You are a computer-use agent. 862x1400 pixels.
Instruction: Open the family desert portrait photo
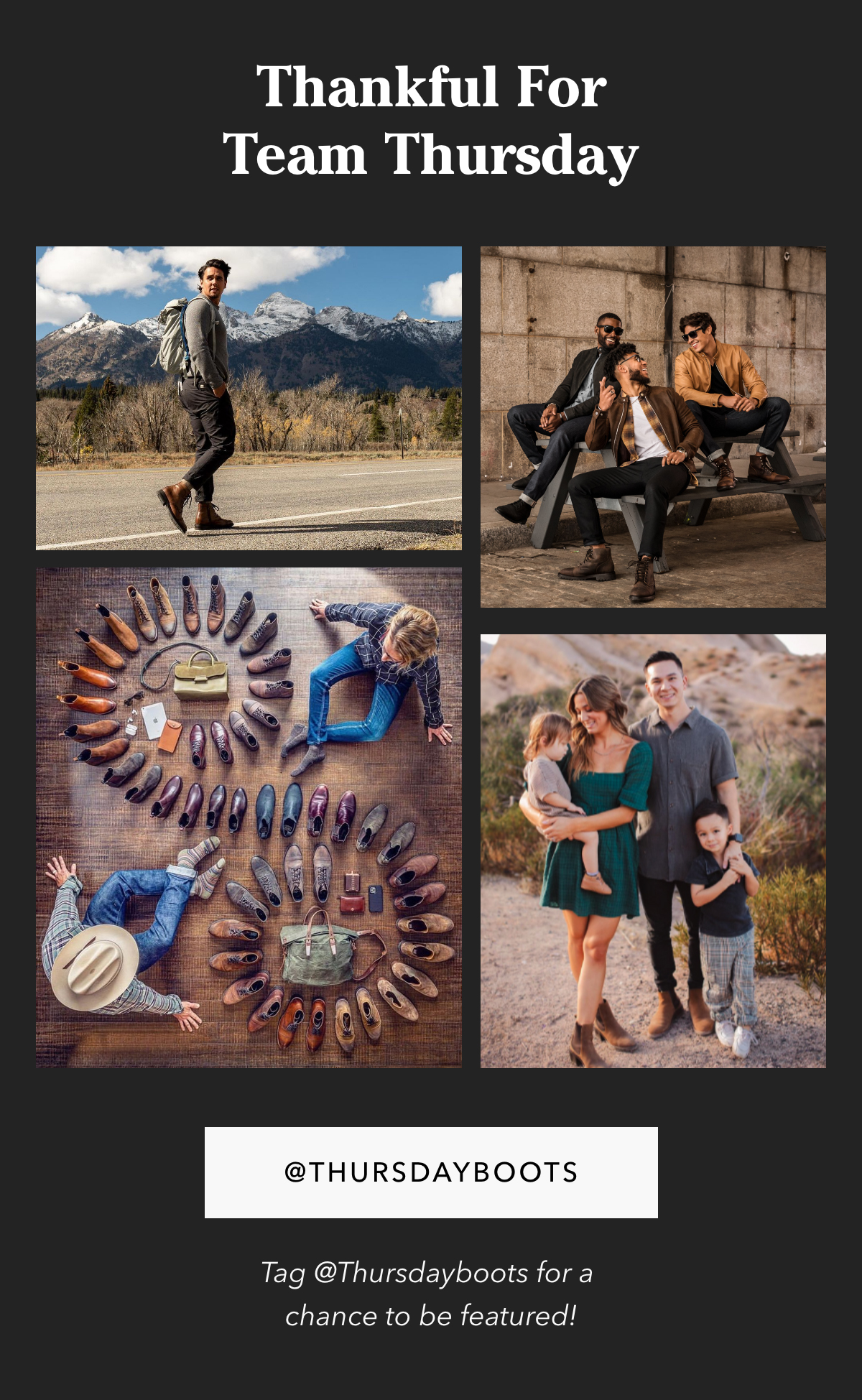click(653, 850)
